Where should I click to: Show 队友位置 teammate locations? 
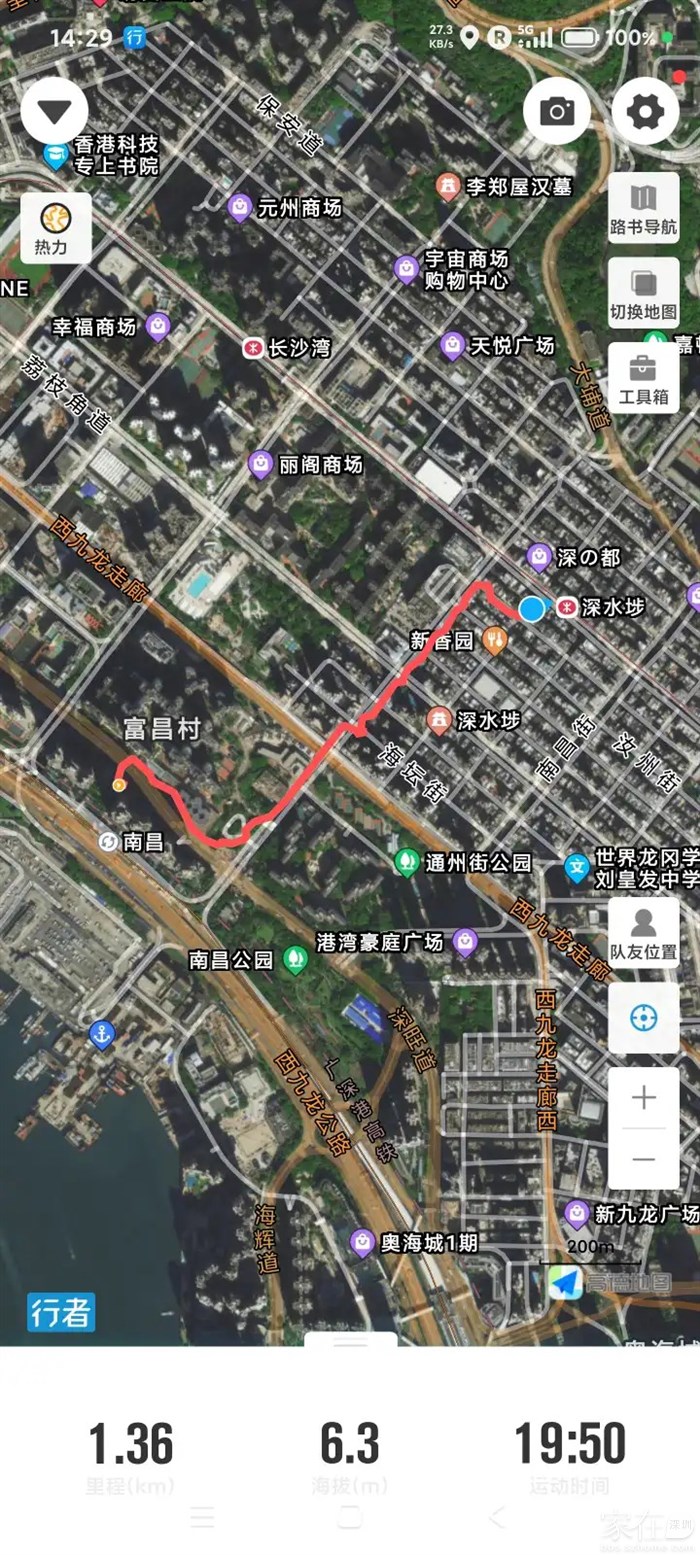pyautogui.click(x=643, y=932)
